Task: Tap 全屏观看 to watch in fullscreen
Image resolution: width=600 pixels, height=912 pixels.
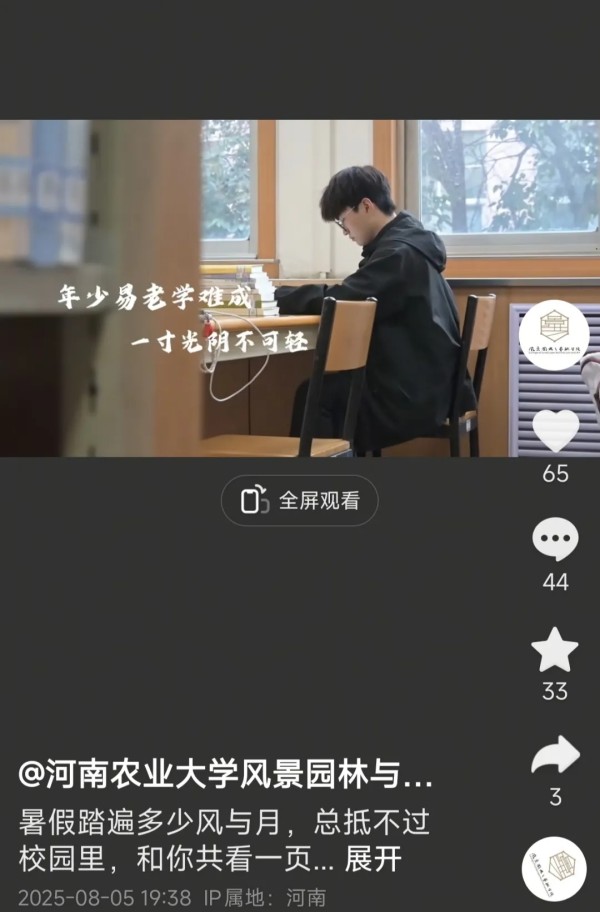Action: pyautogui.click(x=300, y=501)
